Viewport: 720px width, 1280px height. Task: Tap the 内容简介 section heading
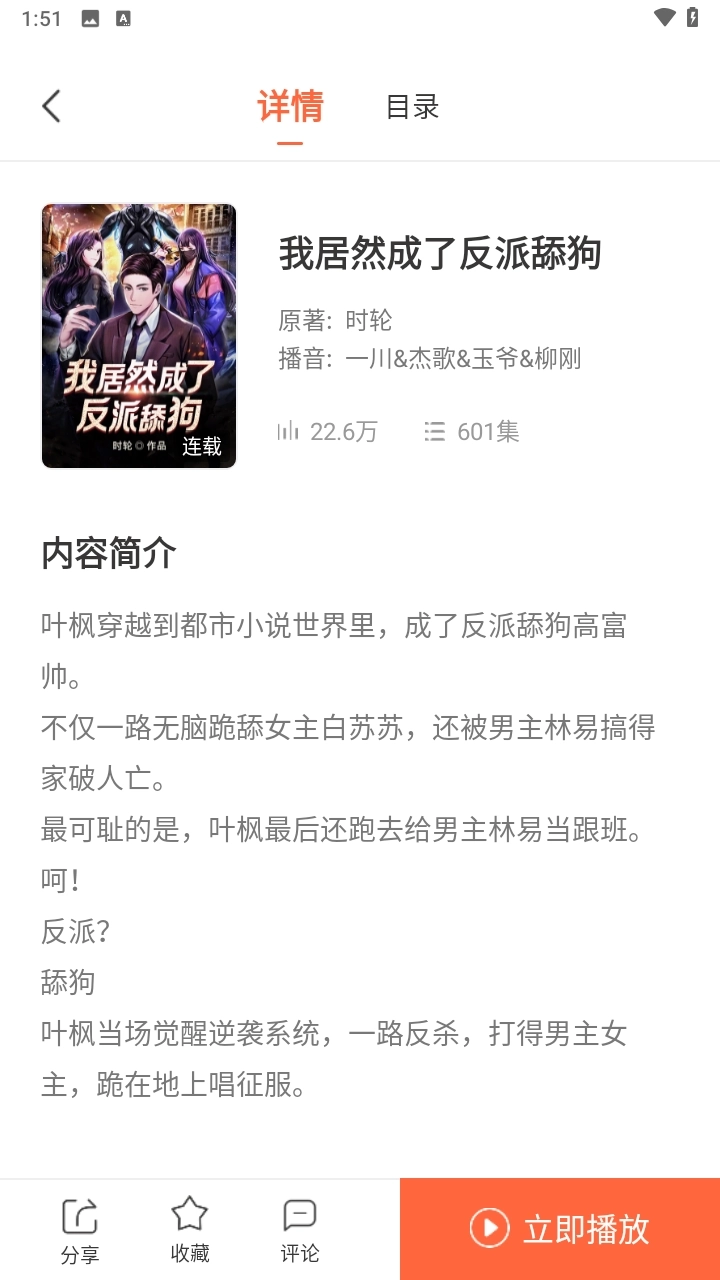pos(107,553)
